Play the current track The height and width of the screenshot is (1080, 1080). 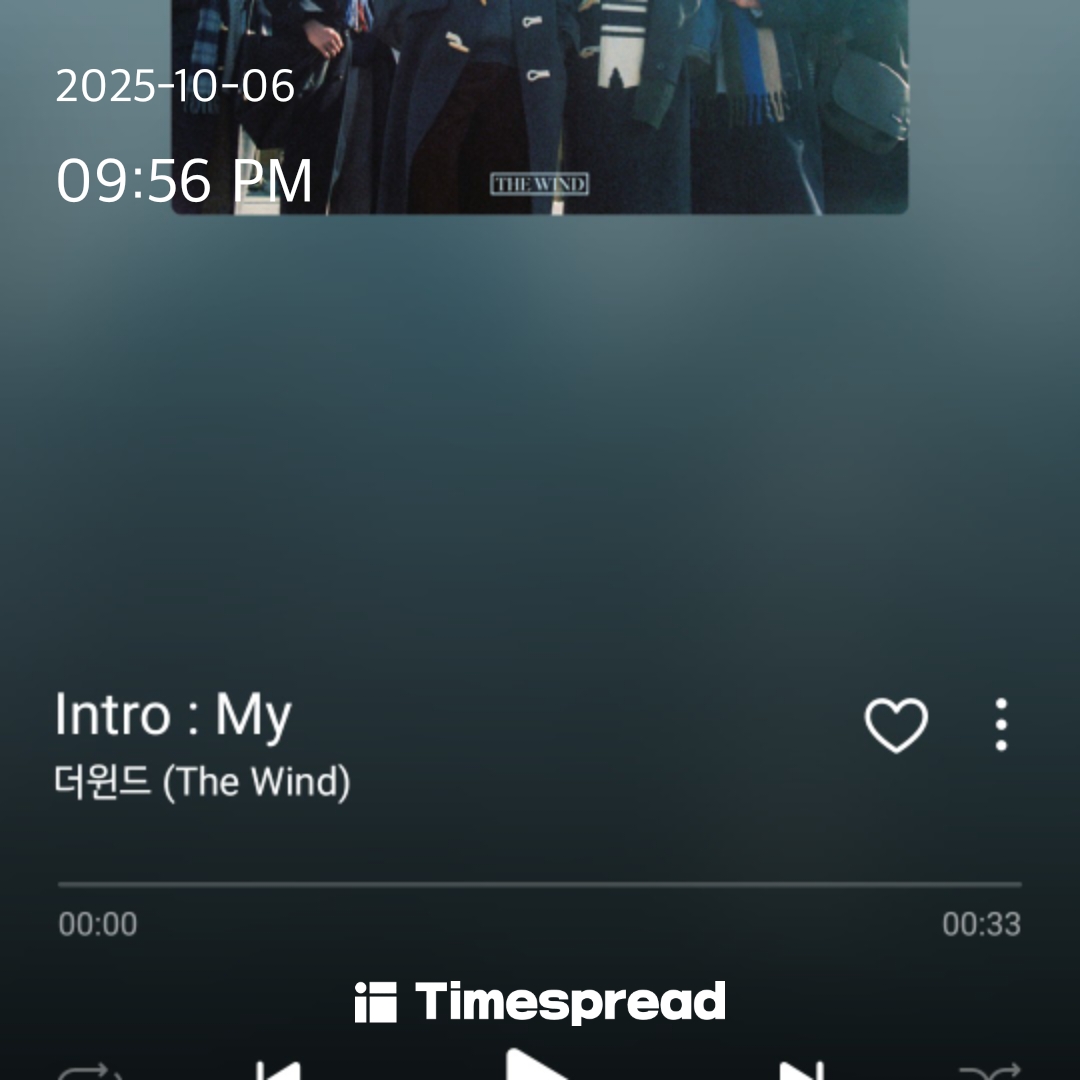point(537,1066)
